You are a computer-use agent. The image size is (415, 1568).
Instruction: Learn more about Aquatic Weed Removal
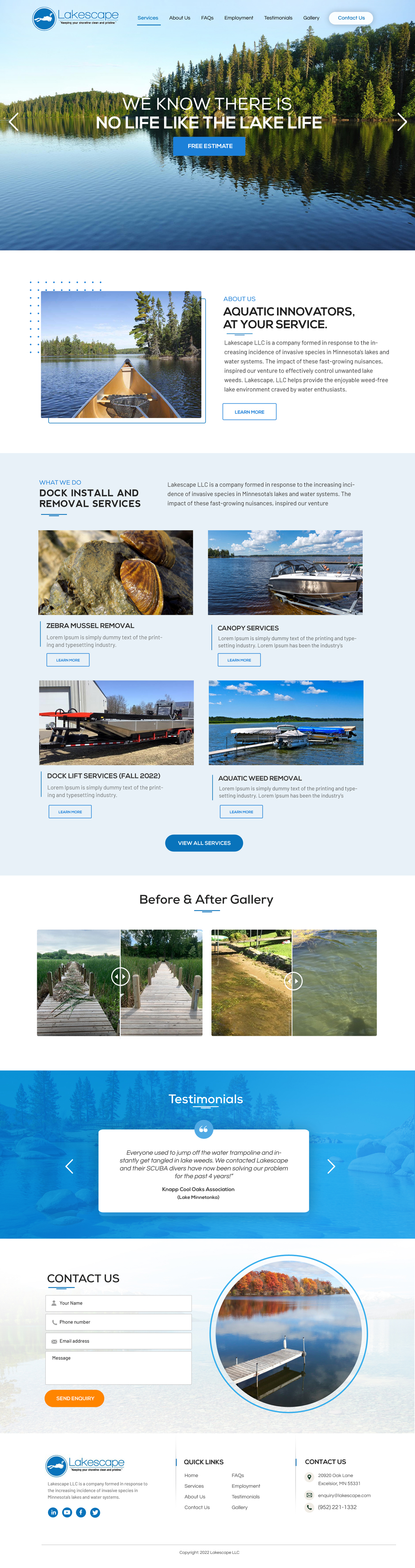pyautogui.click(x=241, y=811)
